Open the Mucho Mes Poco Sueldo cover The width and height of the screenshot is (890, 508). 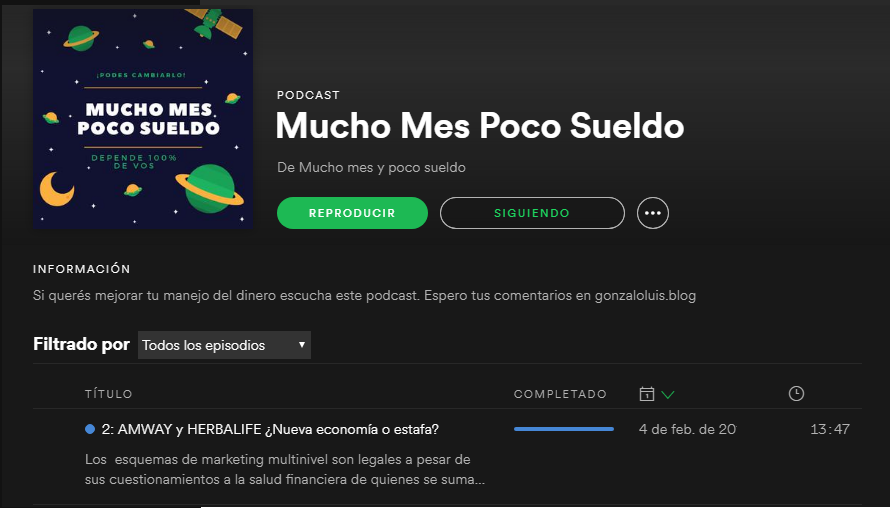[x=143, y=119]
